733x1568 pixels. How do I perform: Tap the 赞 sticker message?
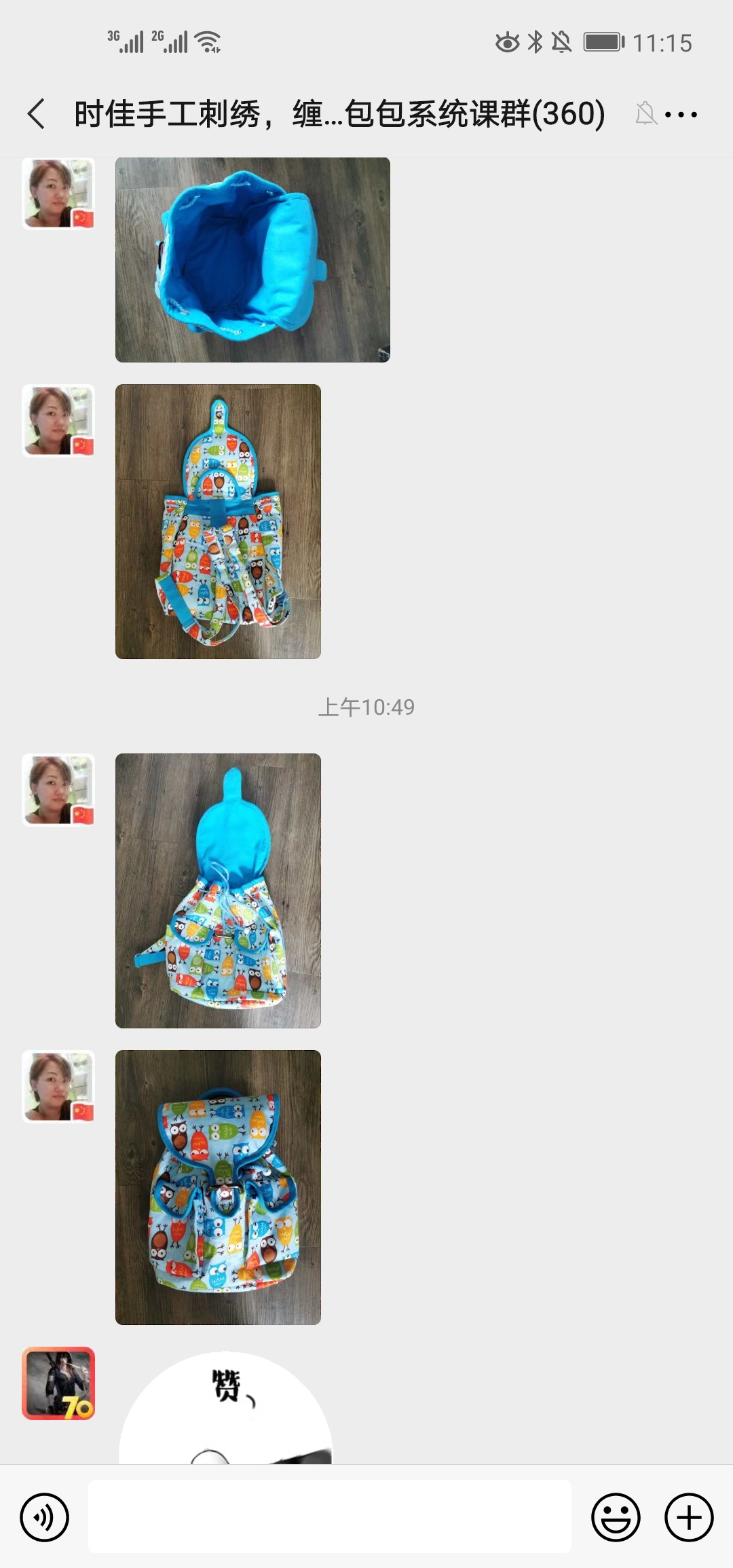[x=225, y=1407]
